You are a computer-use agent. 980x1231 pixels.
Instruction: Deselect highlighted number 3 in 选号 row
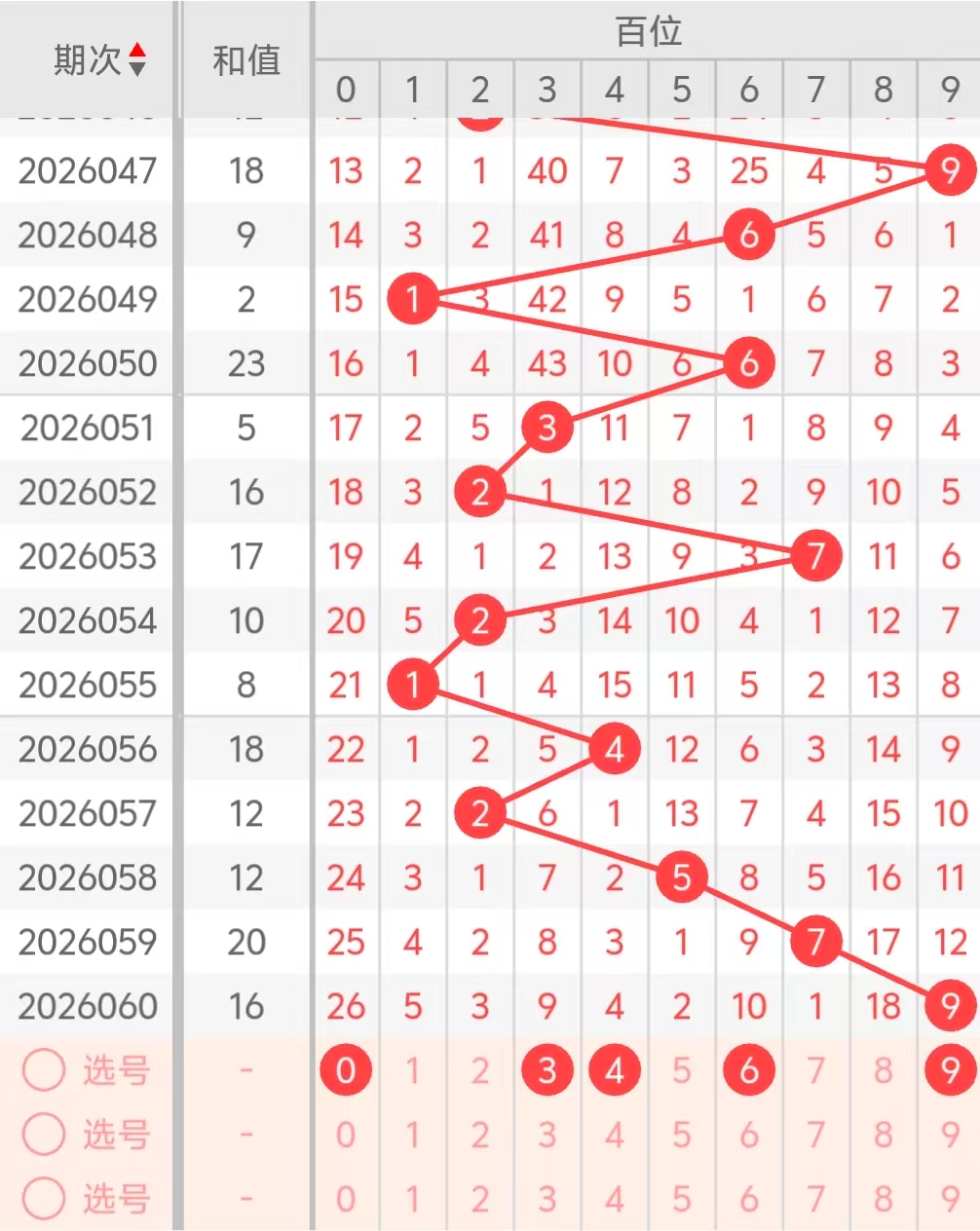click(x=547, y=1070)
